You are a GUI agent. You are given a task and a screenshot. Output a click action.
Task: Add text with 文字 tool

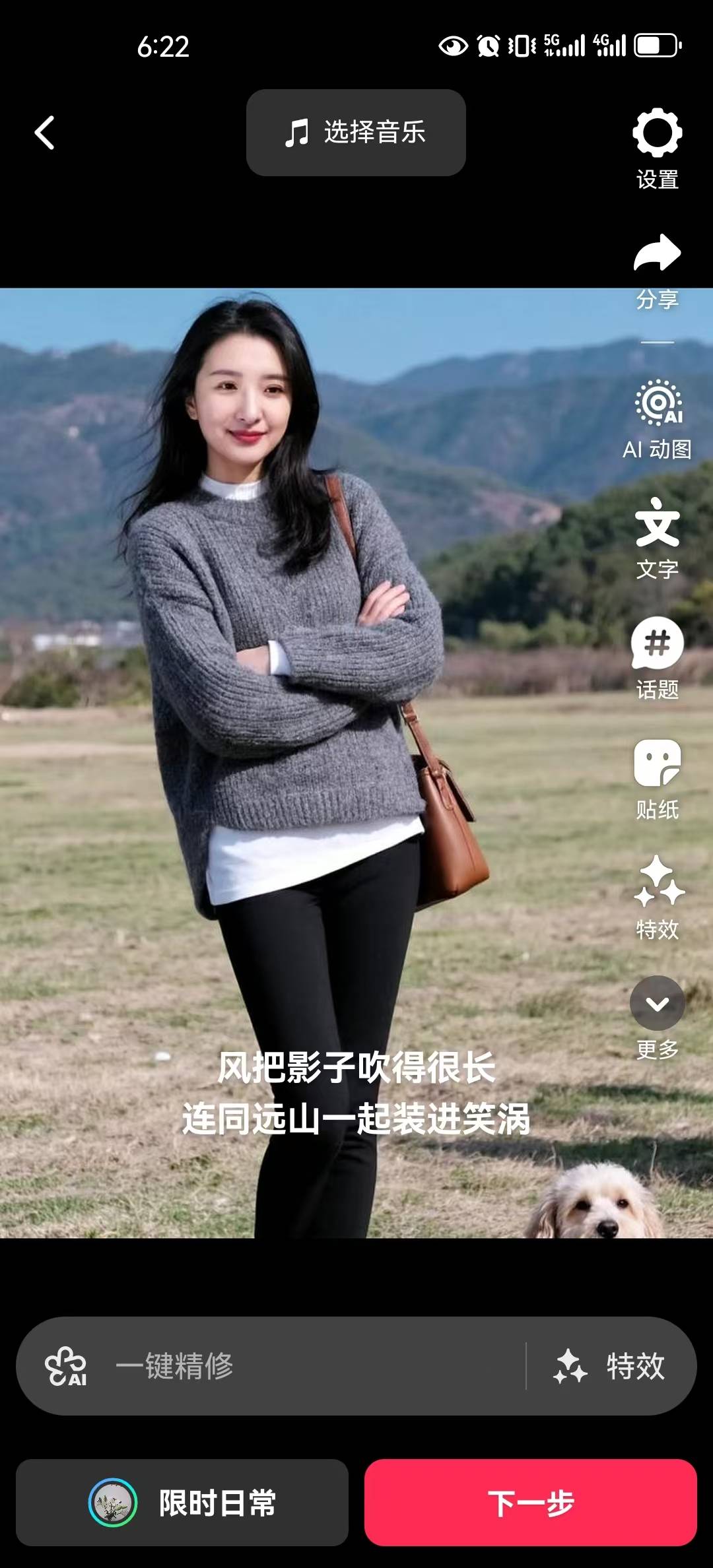[x=657, y=539]
